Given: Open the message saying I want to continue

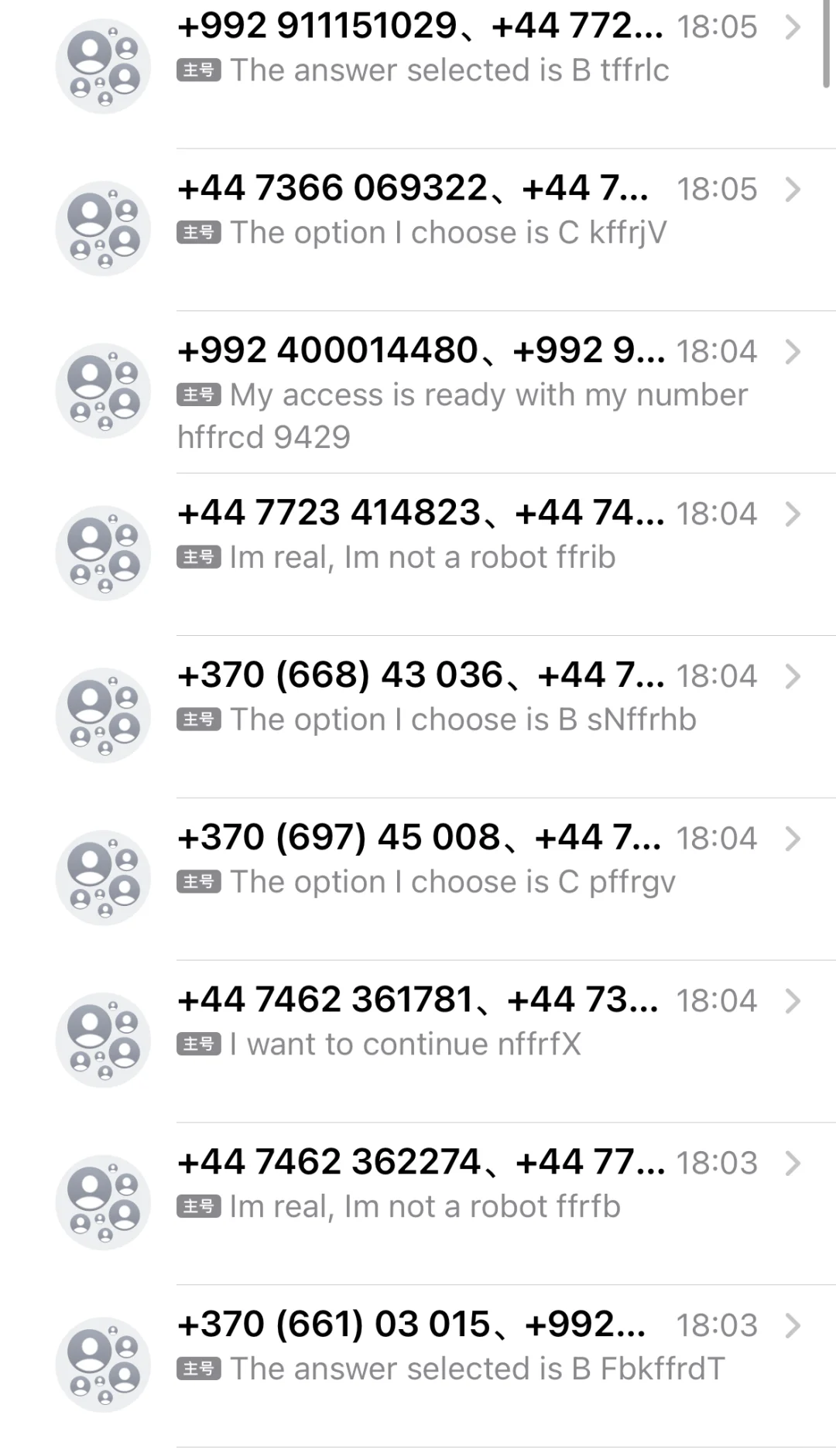Looking at the screenshot, I should pos(418,1041).
